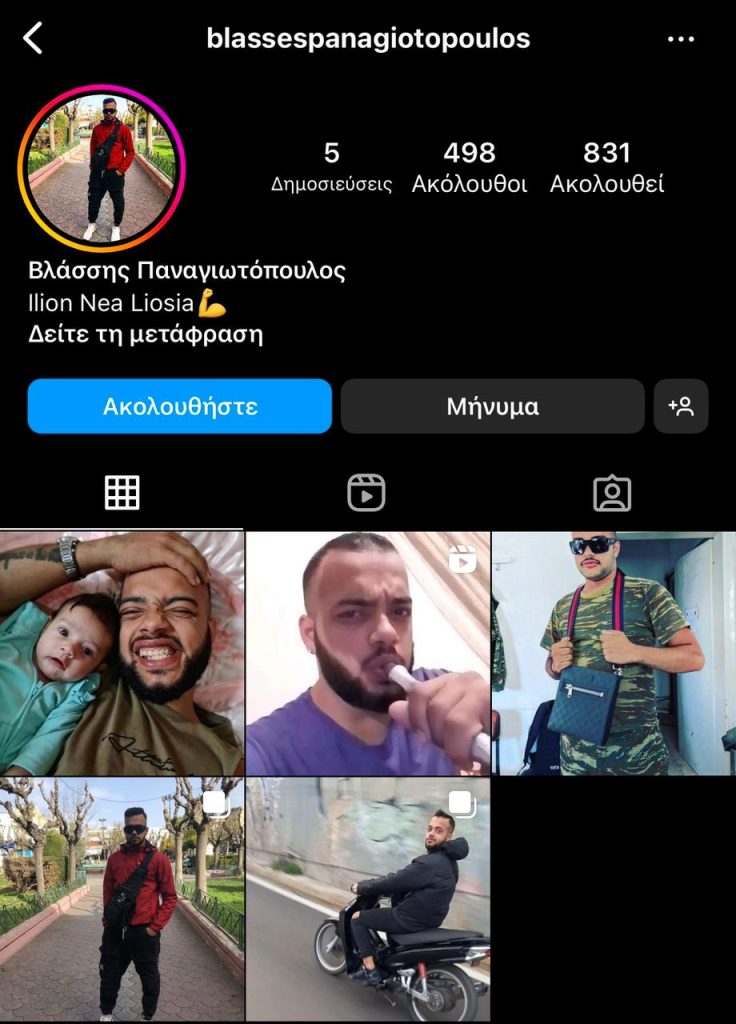Open the motorcycle post
This screenshot has height=1024, width=736.
pos(368,899)
